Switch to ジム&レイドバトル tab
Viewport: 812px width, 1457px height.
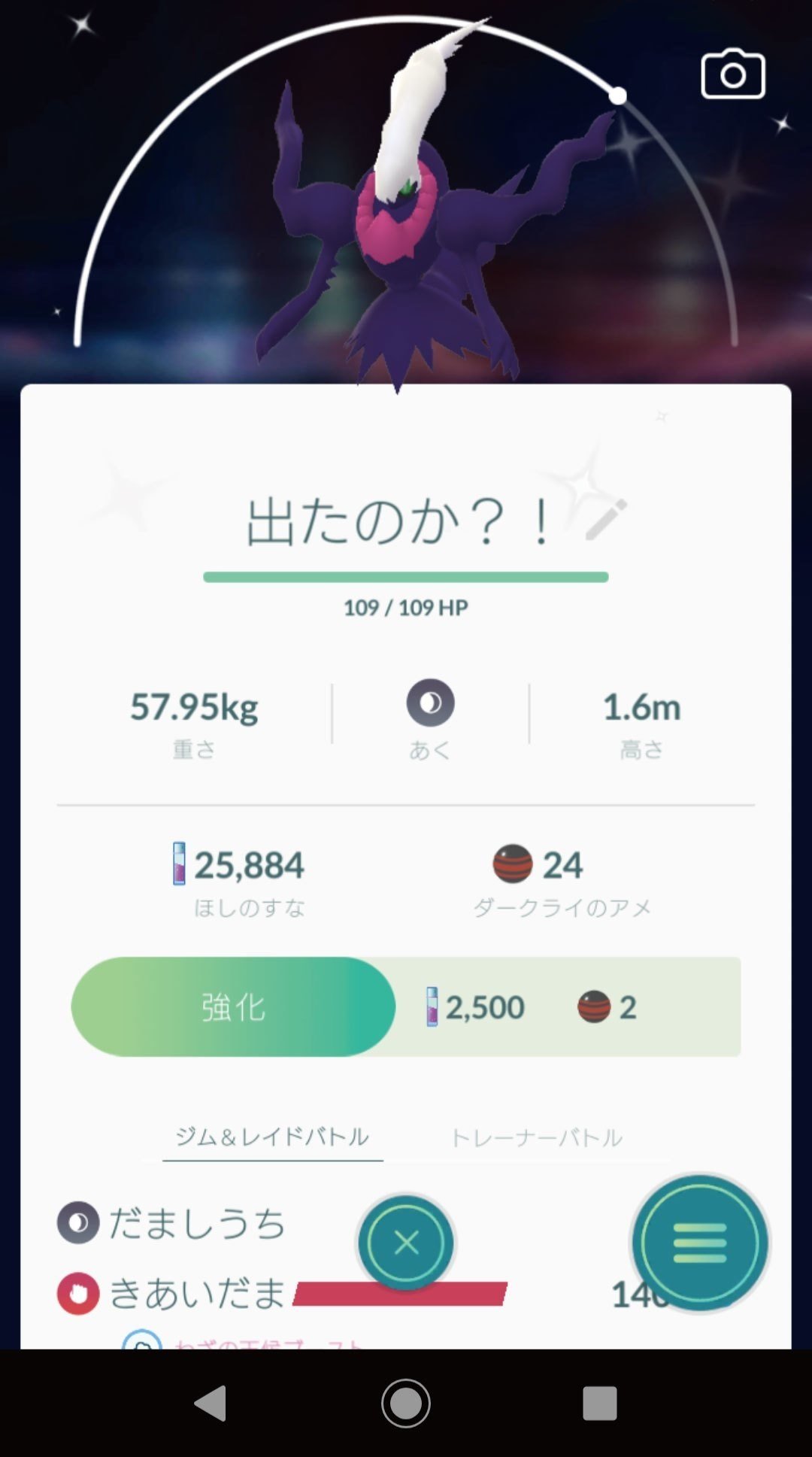pyautogui.click(x=272, y=1137)
